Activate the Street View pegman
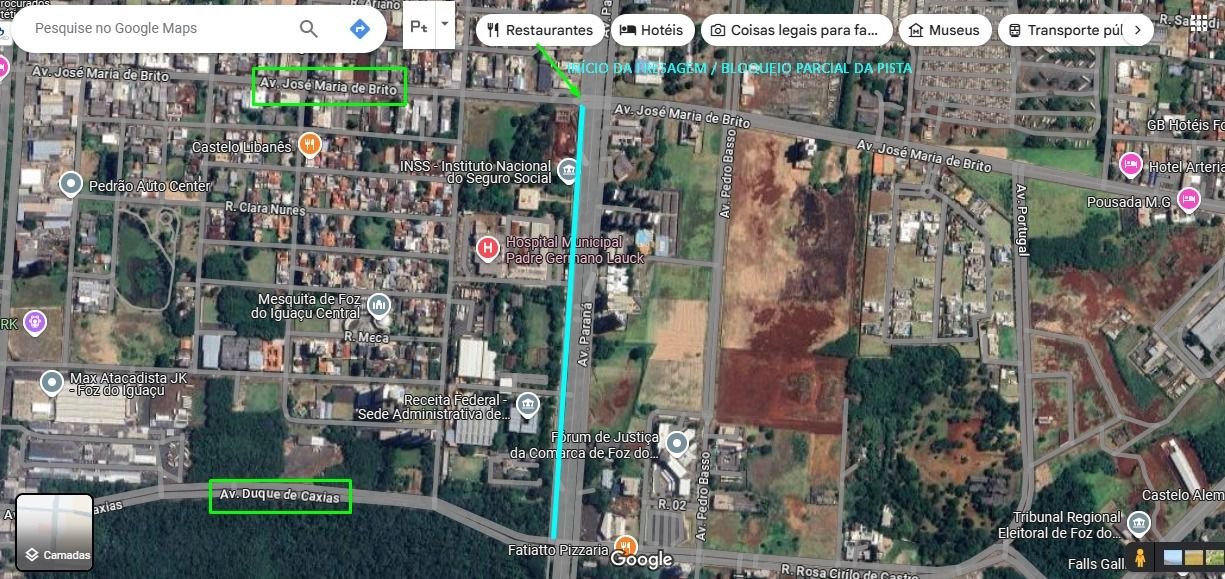The width and height of the screenshot is (1225, 579). pos(1138,556)
